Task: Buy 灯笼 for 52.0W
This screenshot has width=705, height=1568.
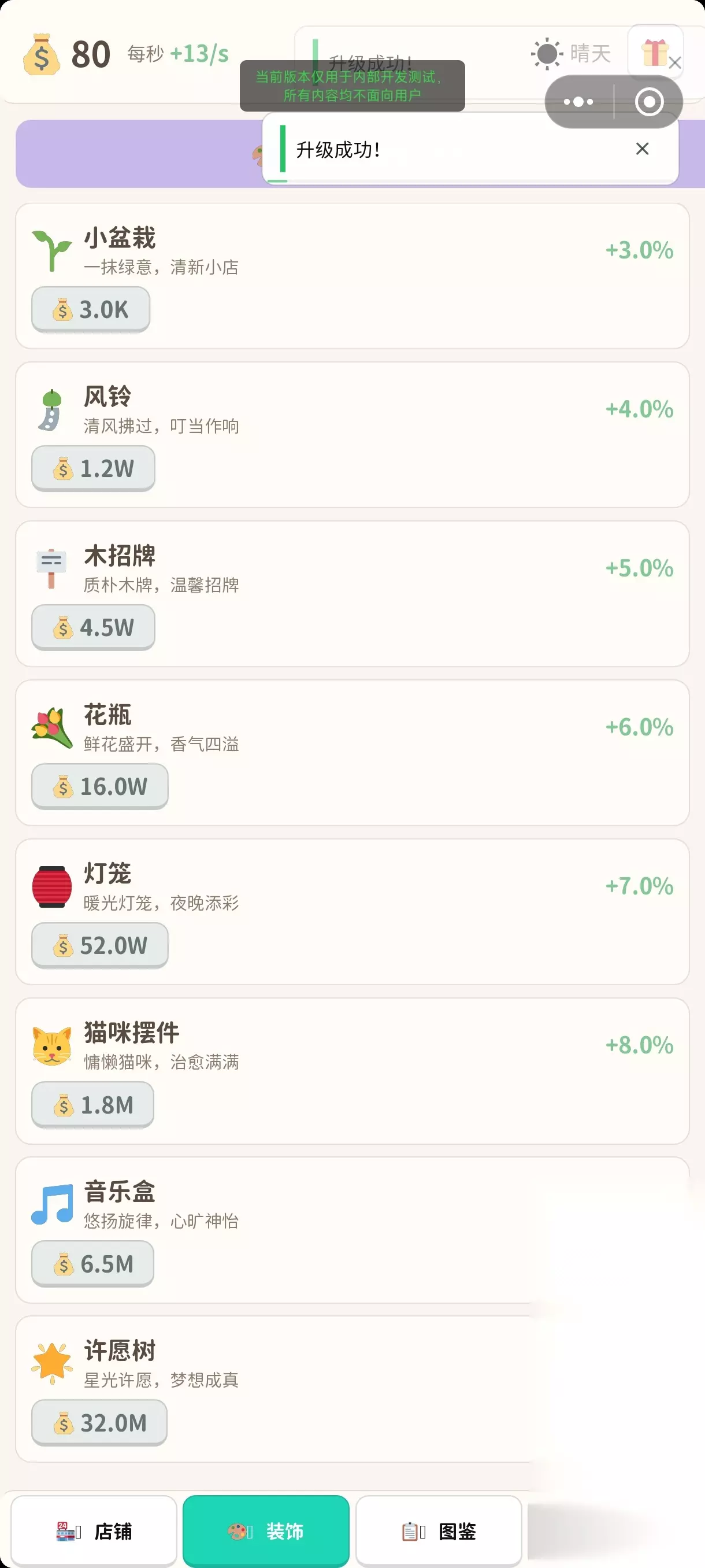Action: pyautogui.click(x=100, y=945)
